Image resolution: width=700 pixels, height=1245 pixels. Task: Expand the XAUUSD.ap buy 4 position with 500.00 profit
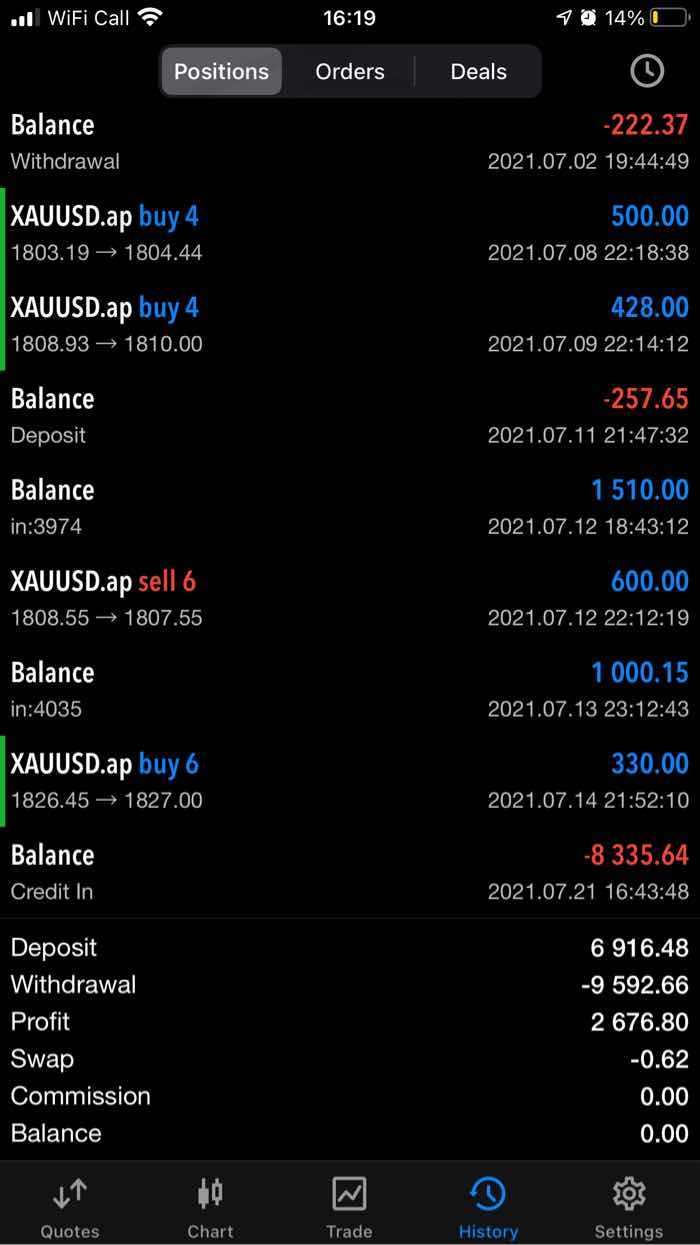coord(350,234)
